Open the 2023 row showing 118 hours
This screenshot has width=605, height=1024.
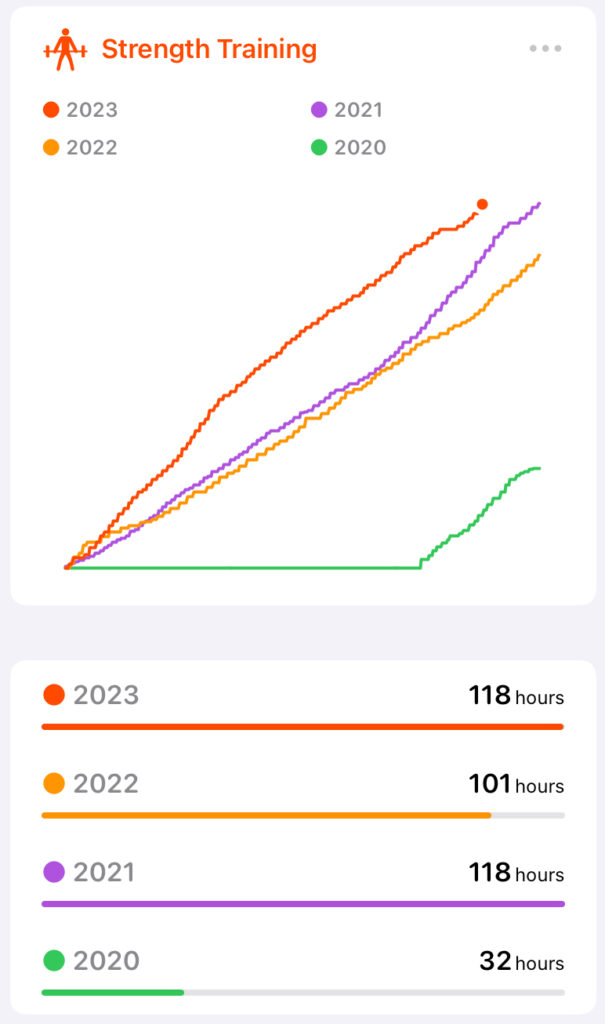tap(303, 705)
